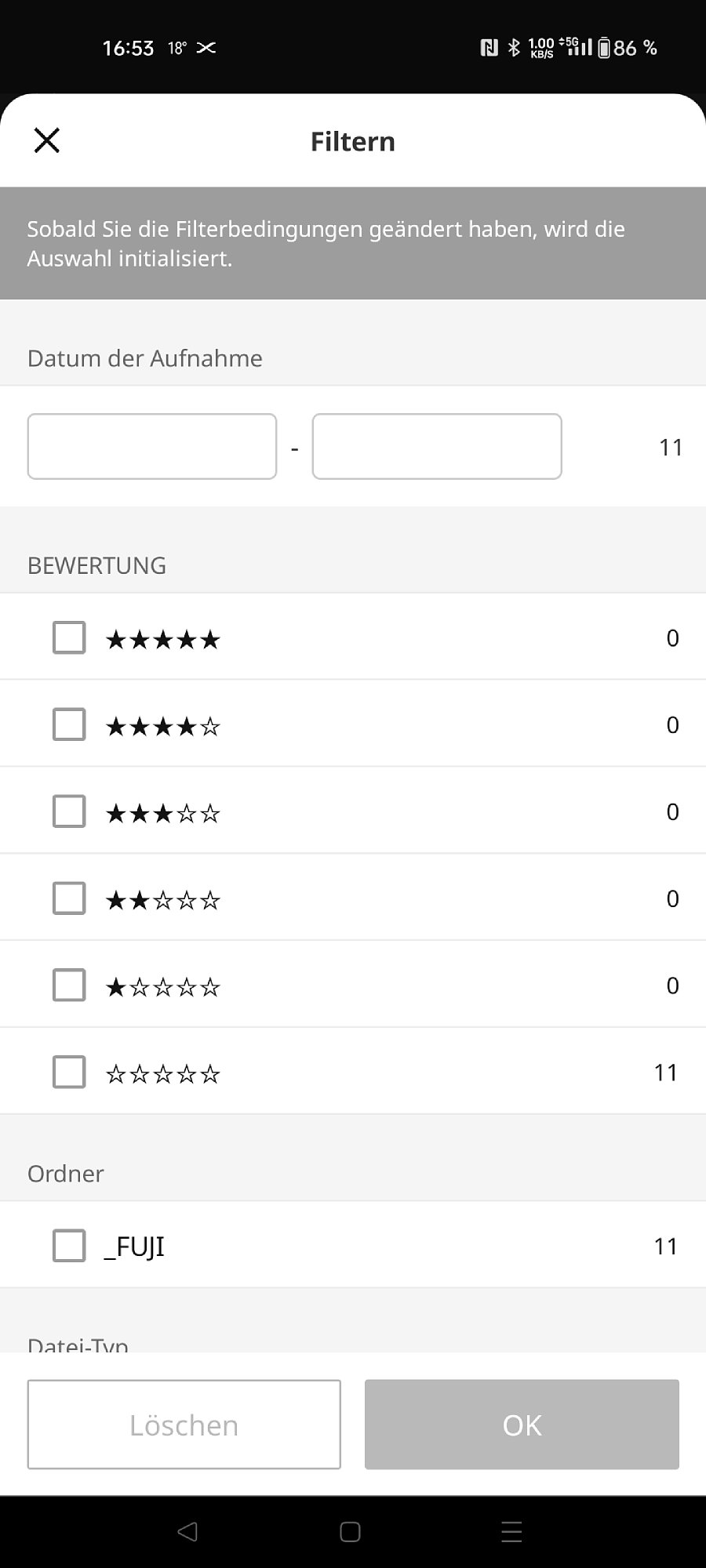706x1568 pixels.
Task: Enable the two-star rating filter
Action: [x=69, y=898]
